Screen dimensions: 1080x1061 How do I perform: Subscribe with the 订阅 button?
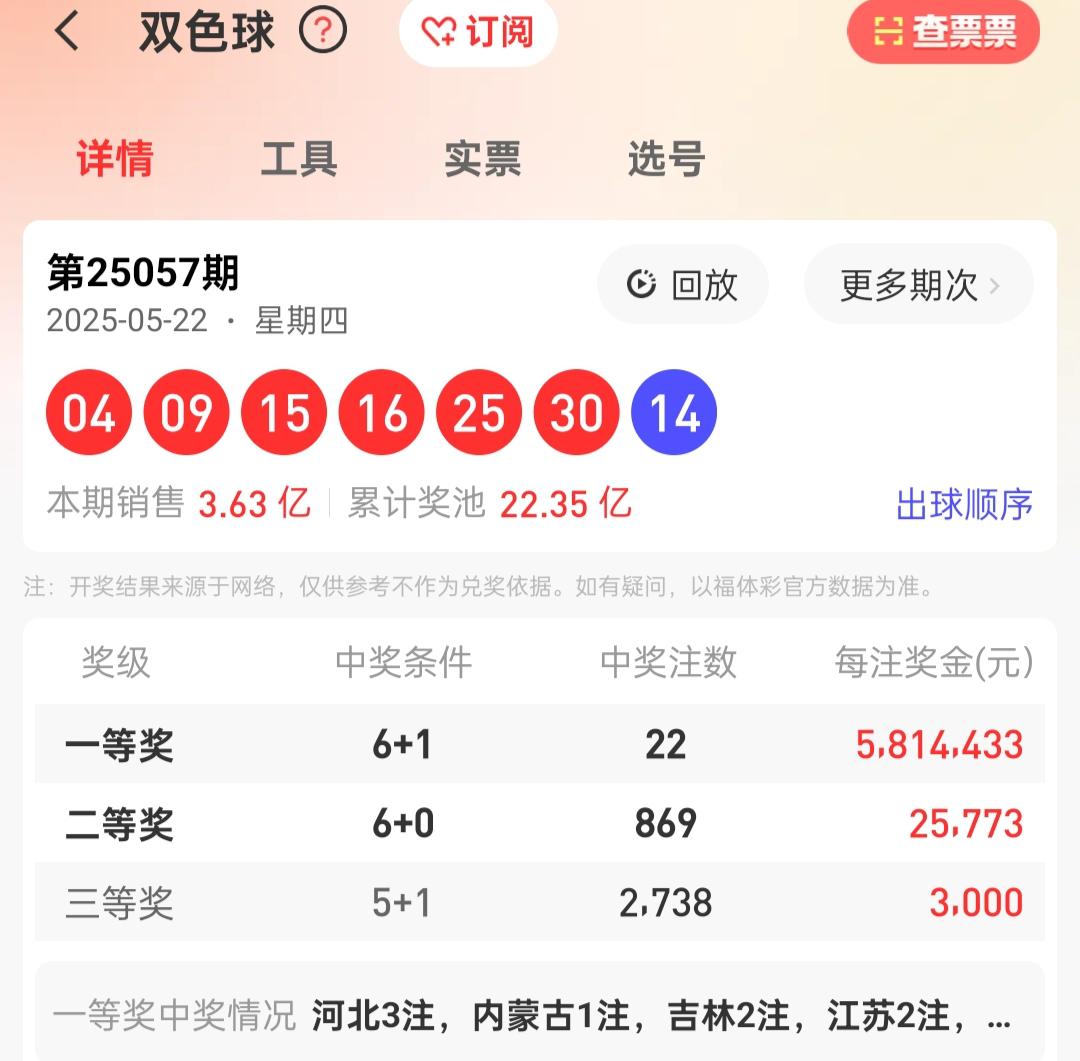(478, 32)
